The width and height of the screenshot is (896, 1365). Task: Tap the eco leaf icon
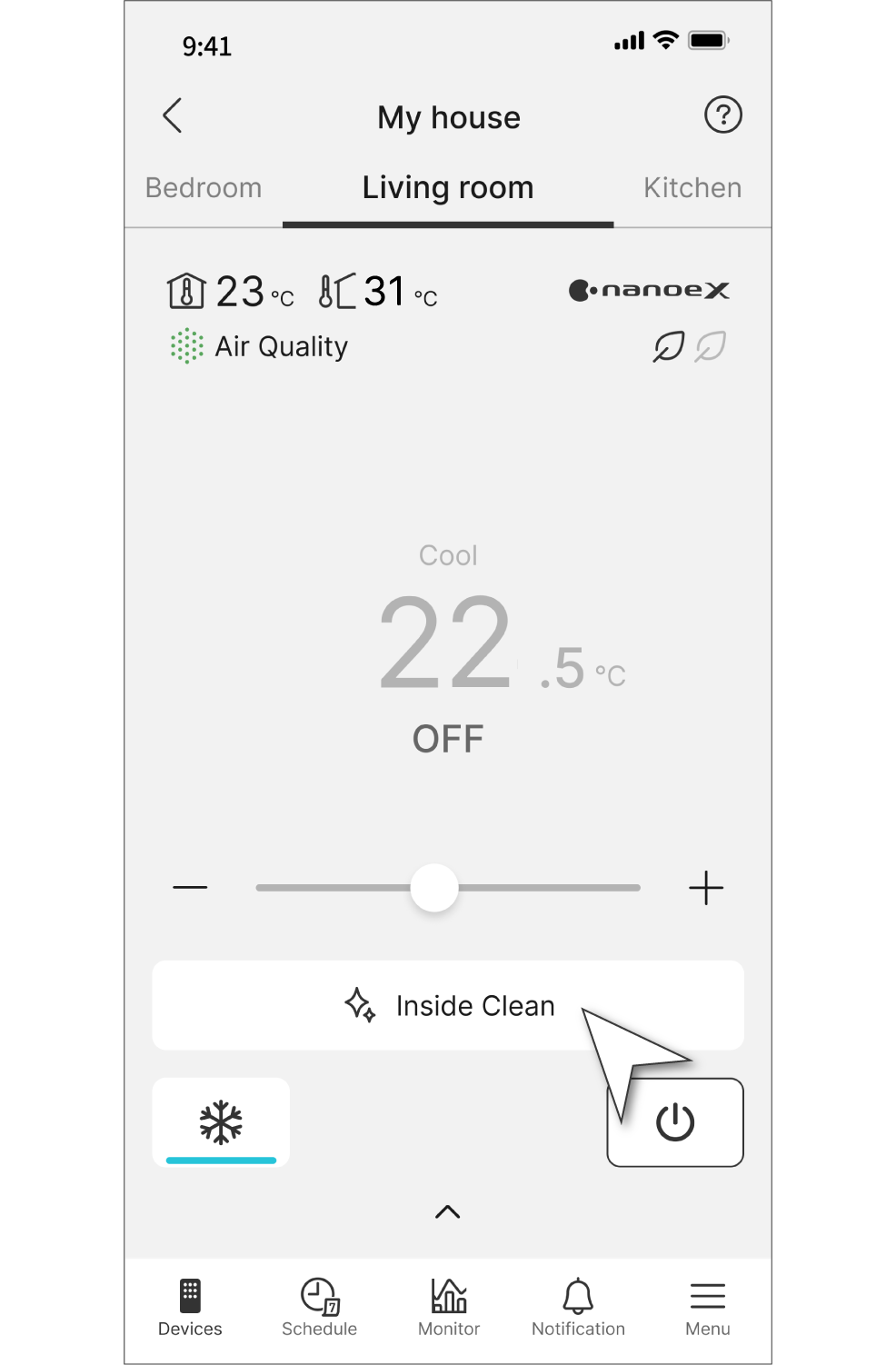(669, 346)
